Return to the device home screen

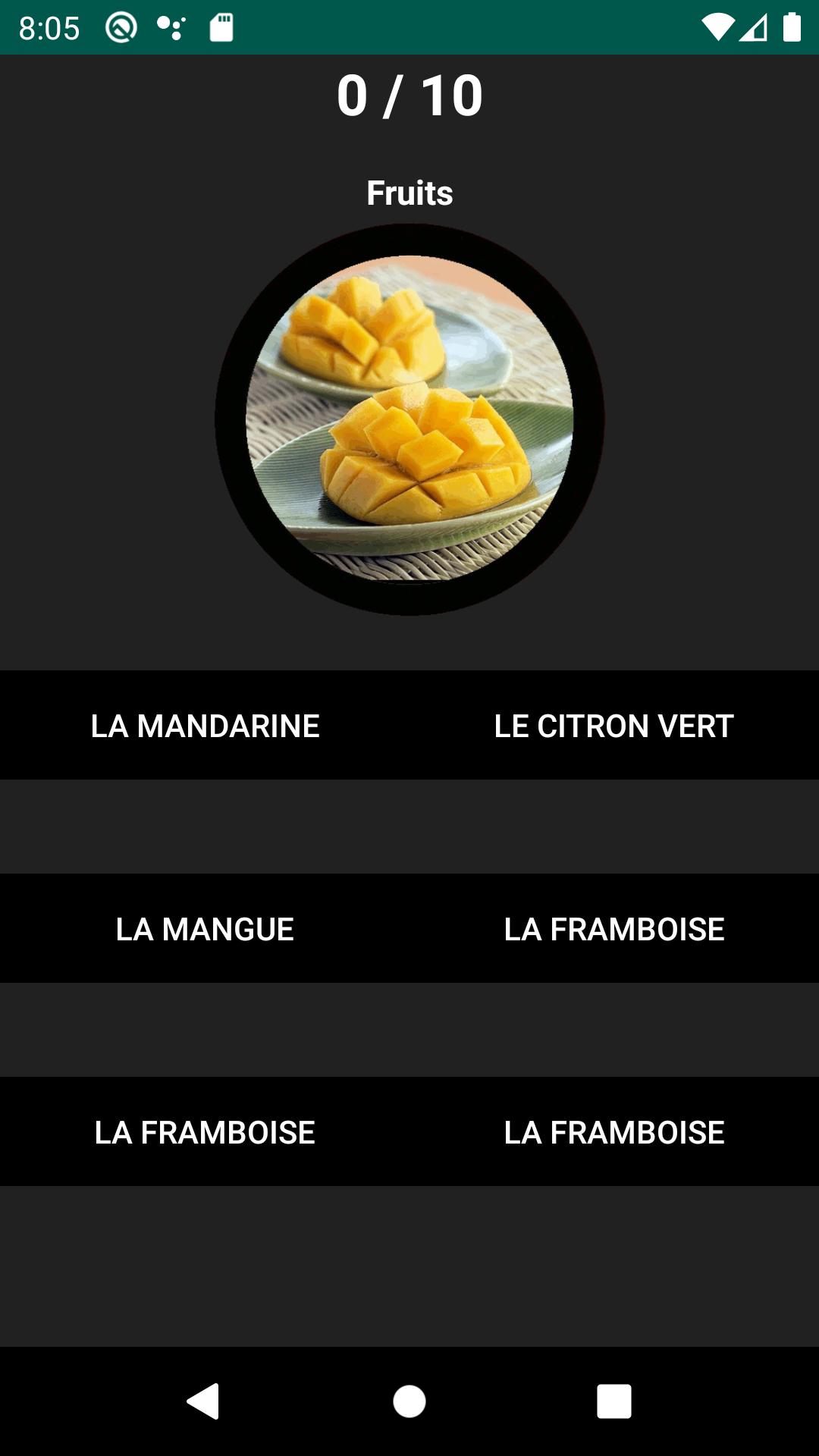(409, 1401)
